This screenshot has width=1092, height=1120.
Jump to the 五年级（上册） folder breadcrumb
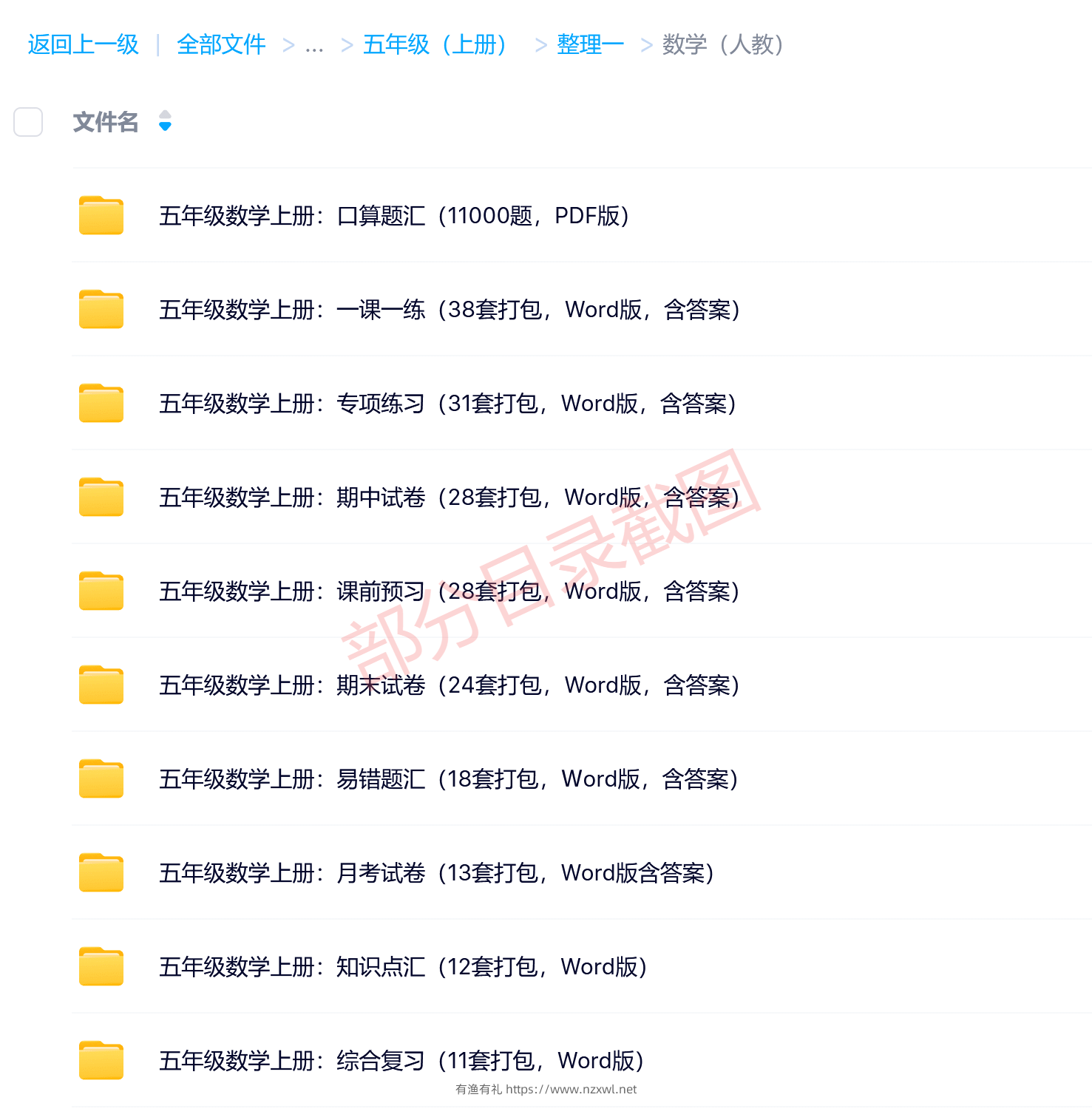click(435, 45)
